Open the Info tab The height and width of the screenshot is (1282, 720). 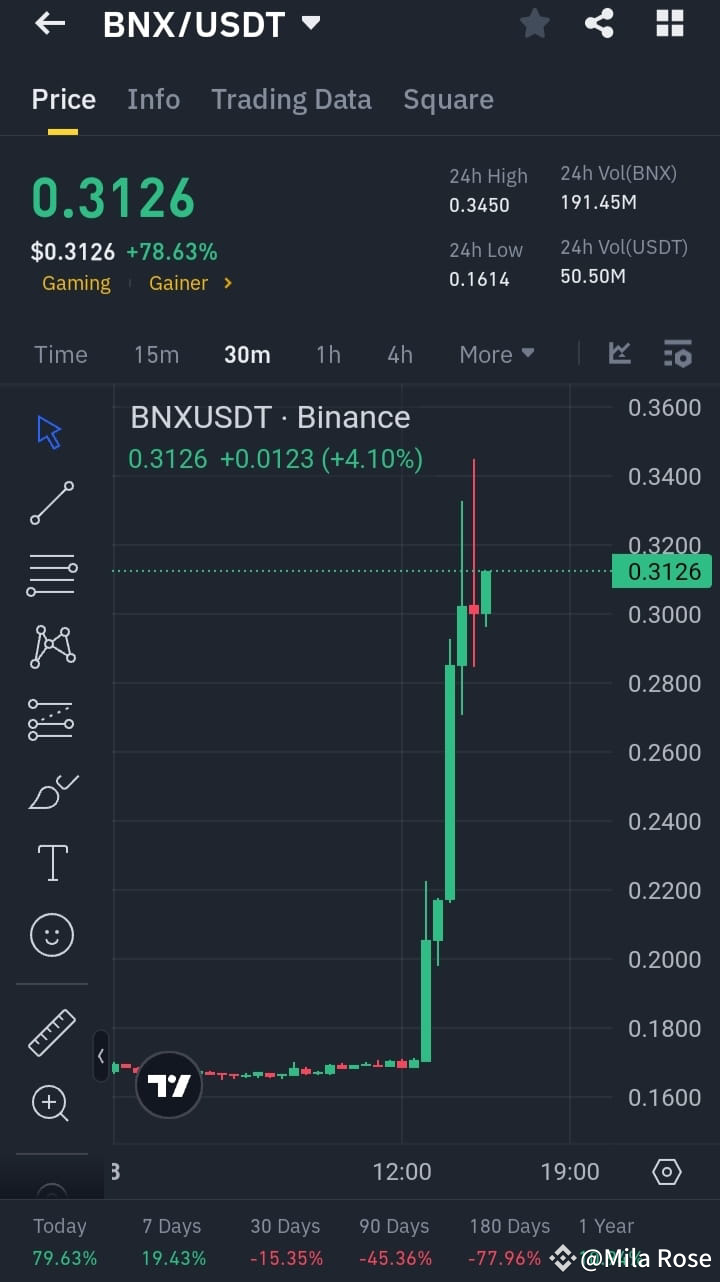(x=153, y=99)
